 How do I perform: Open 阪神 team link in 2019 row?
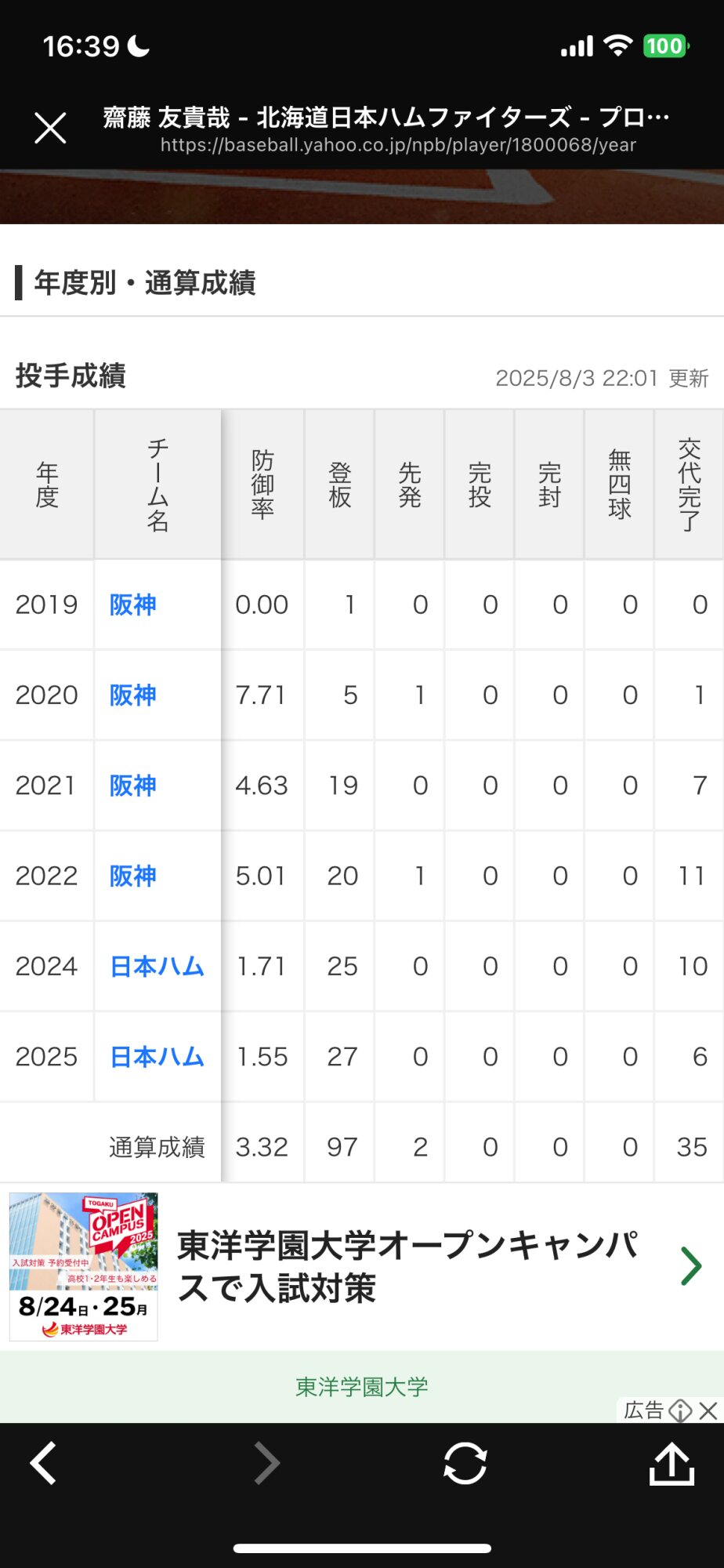[x=132, y=604]
